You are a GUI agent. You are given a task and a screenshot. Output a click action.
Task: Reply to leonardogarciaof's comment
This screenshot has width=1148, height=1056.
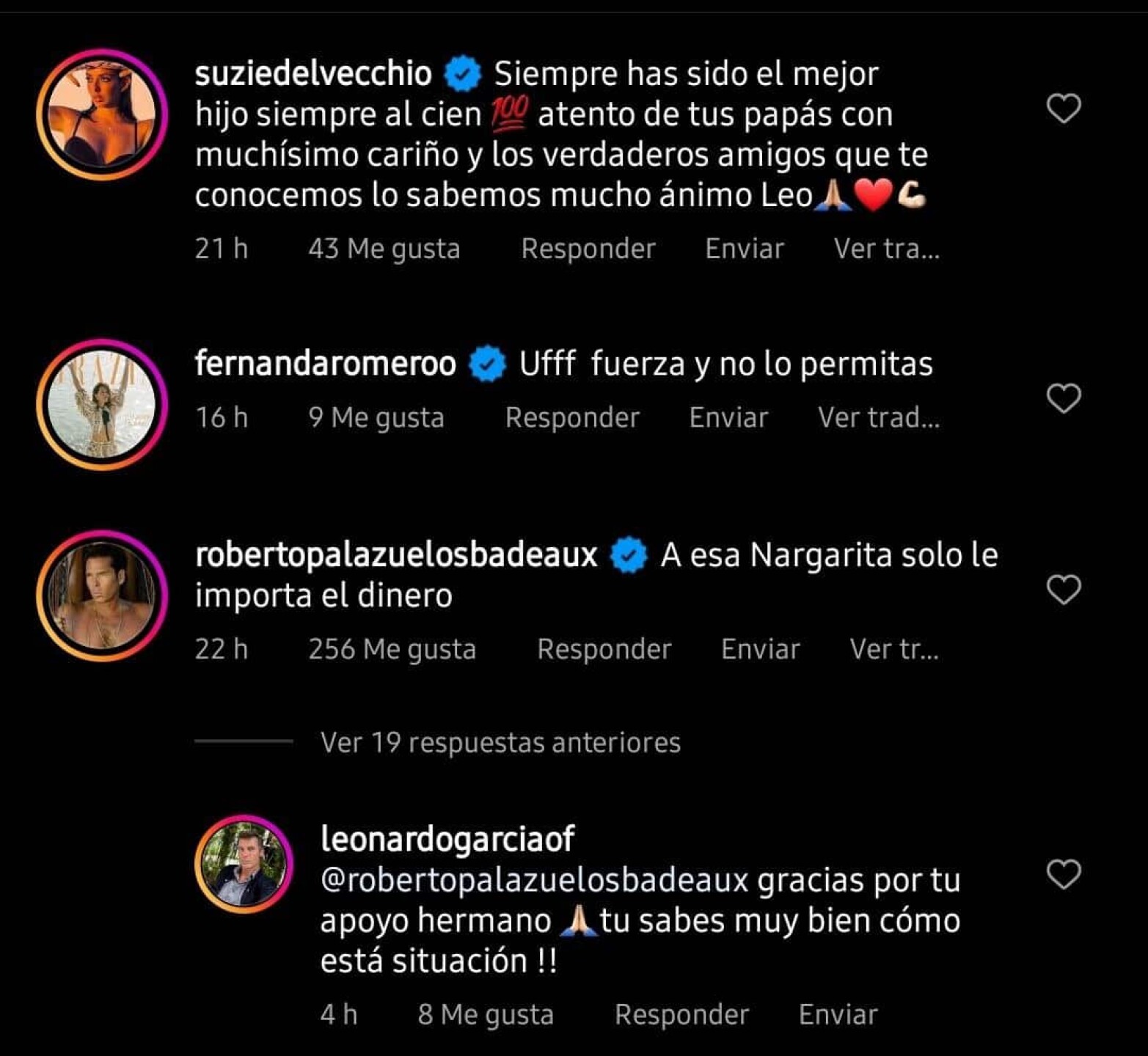(681, 1014)
